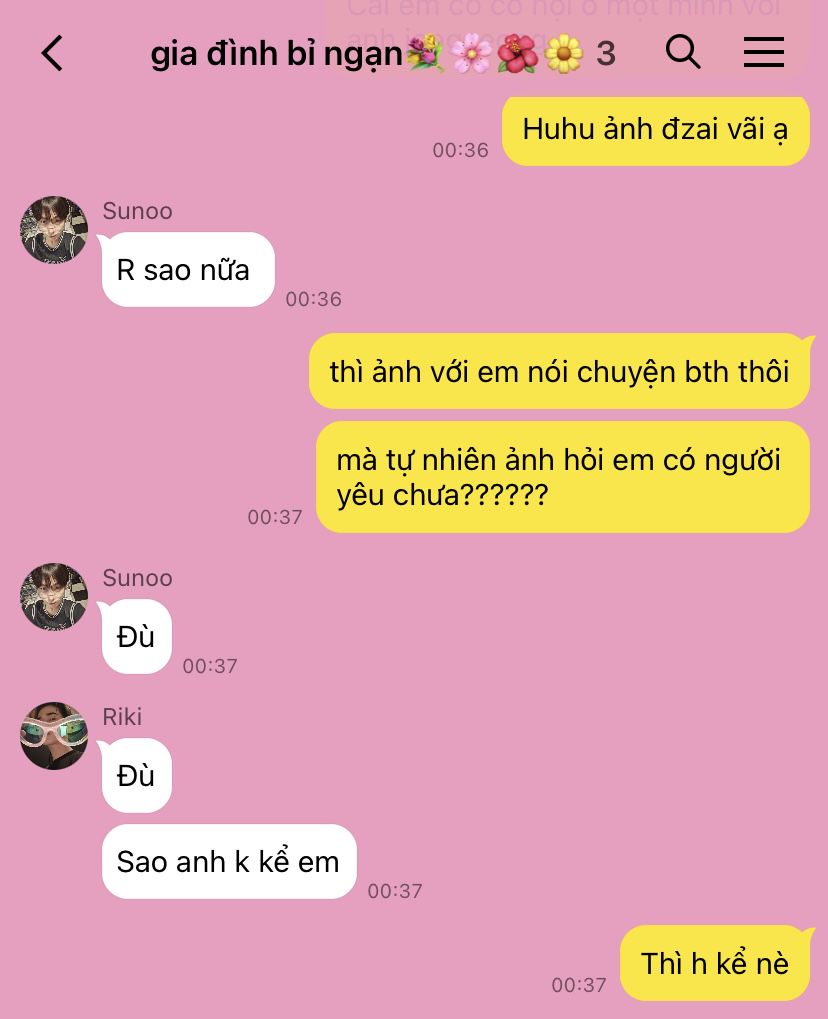
Task: Go back to the chat list
Action: (52, 53)
